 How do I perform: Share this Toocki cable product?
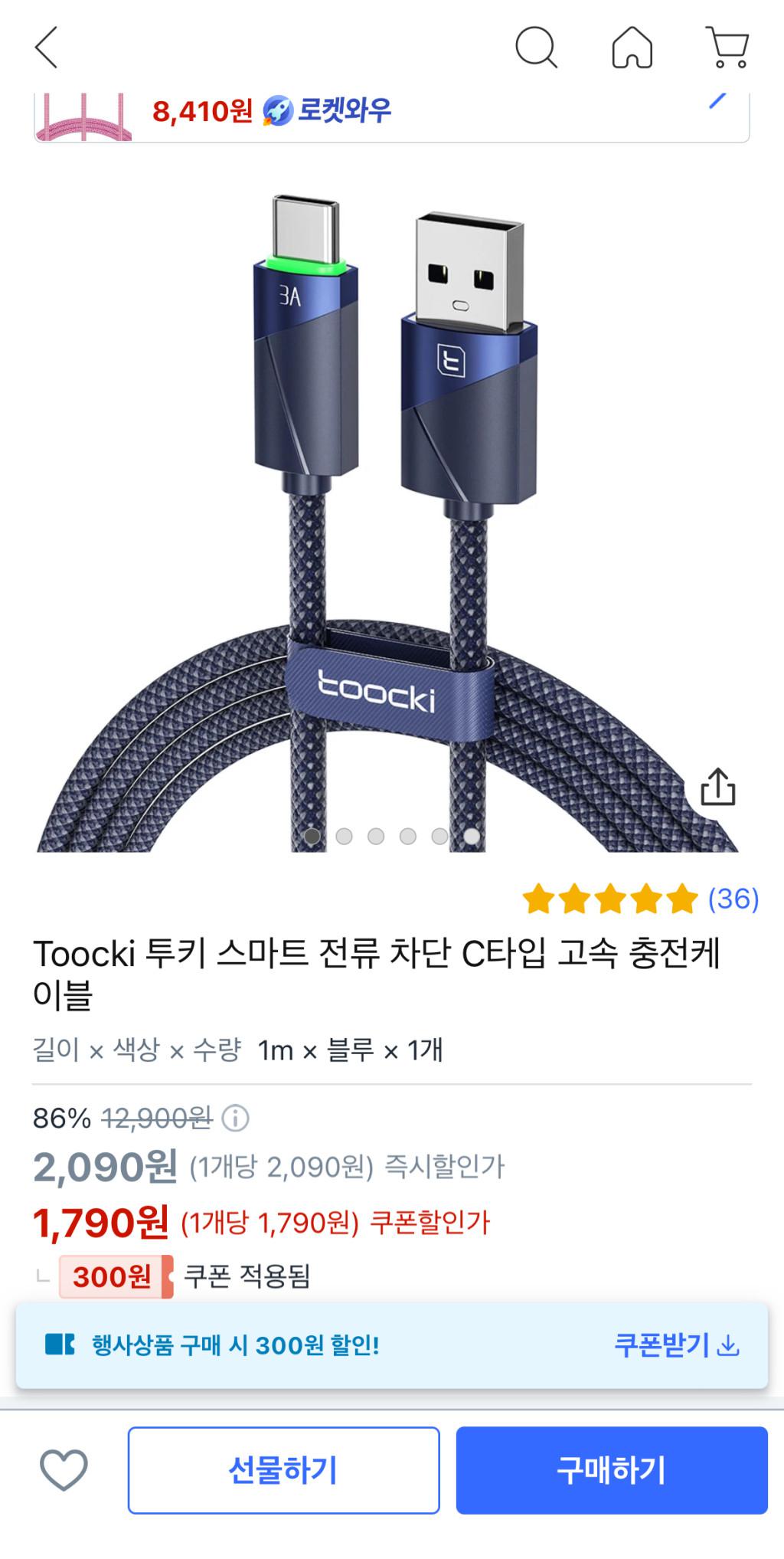pos(717,787)
